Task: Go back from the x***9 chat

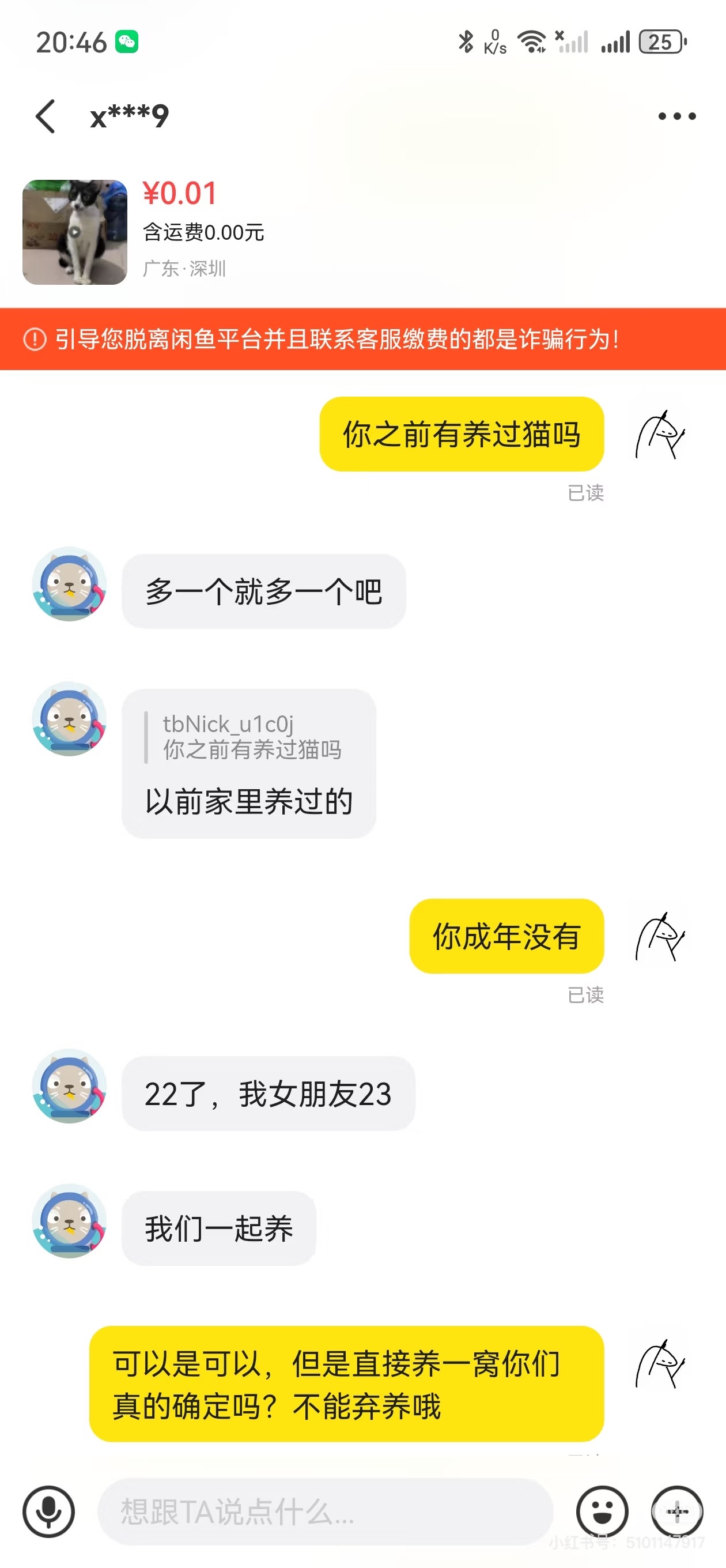Action: point(46,116)
